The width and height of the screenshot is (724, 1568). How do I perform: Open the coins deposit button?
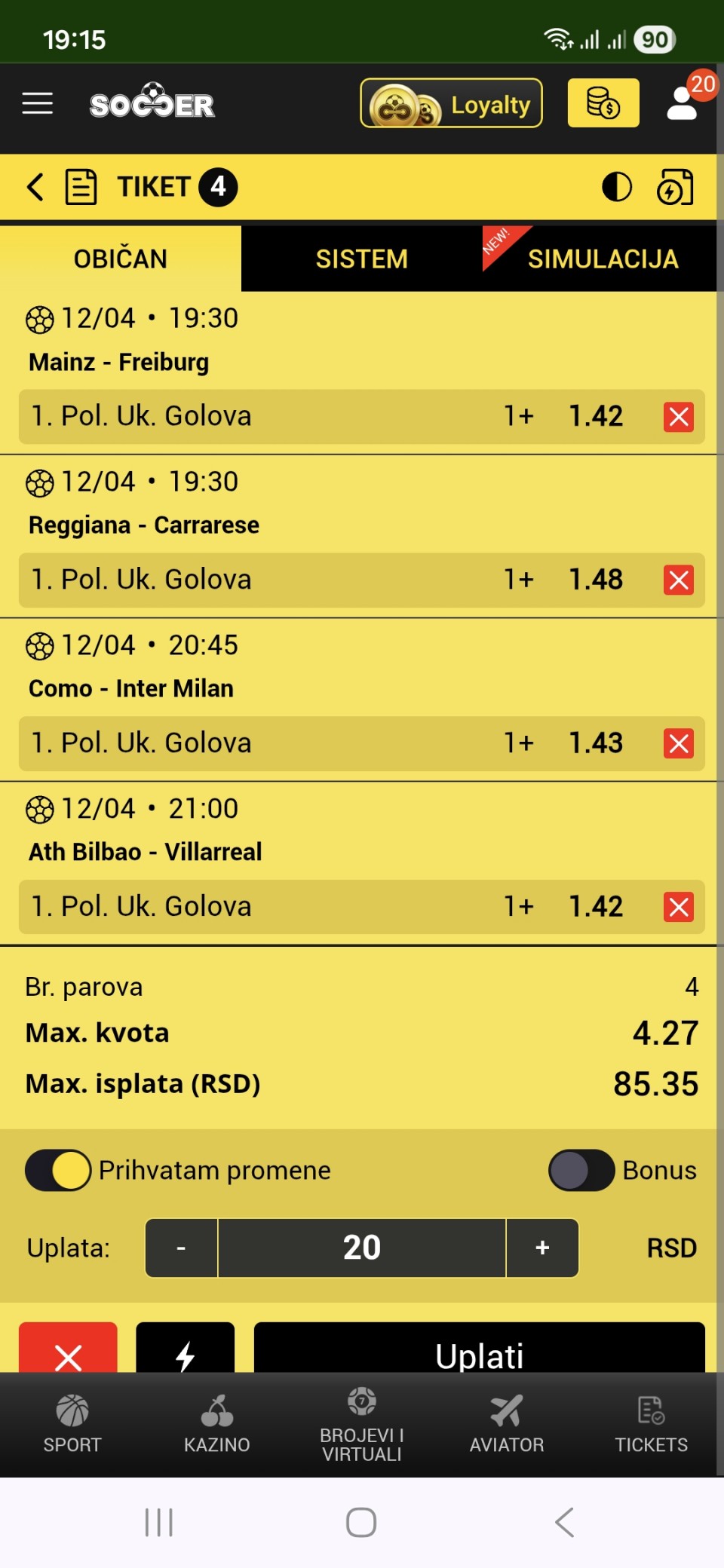pyautogui.click(x=603, y=103)
